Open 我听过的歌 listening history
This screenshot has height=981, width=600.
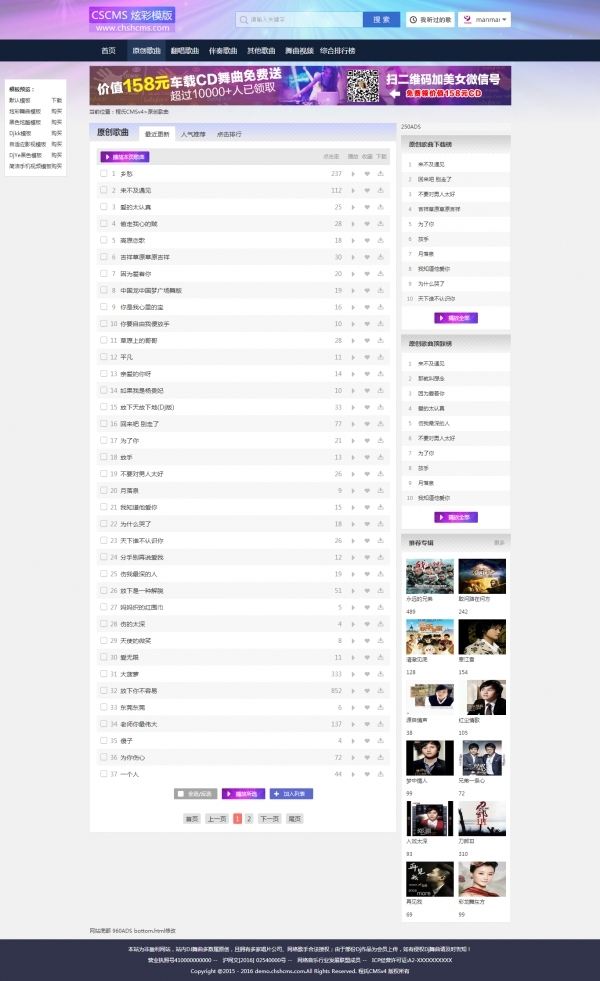430,19
